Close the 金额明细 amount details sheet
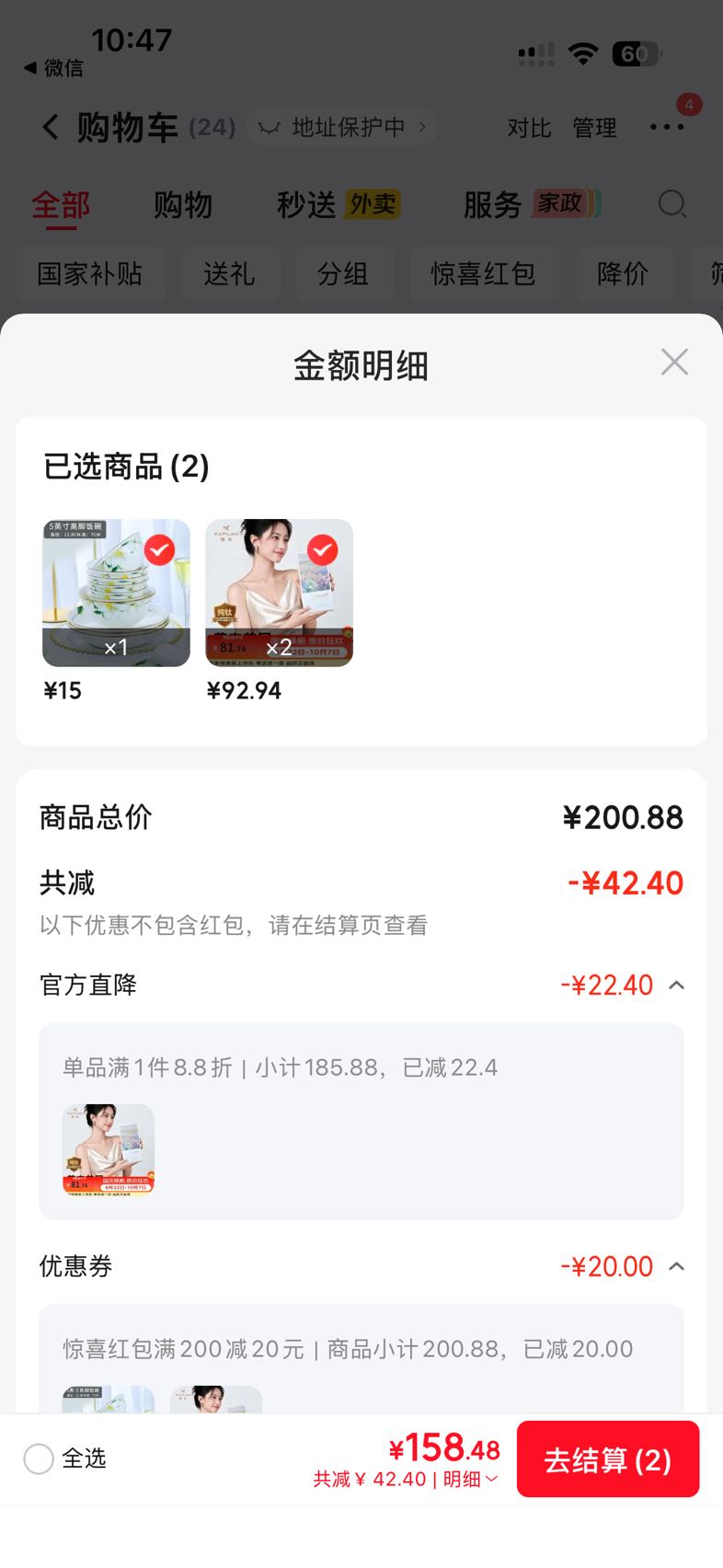 coord(674,363)
